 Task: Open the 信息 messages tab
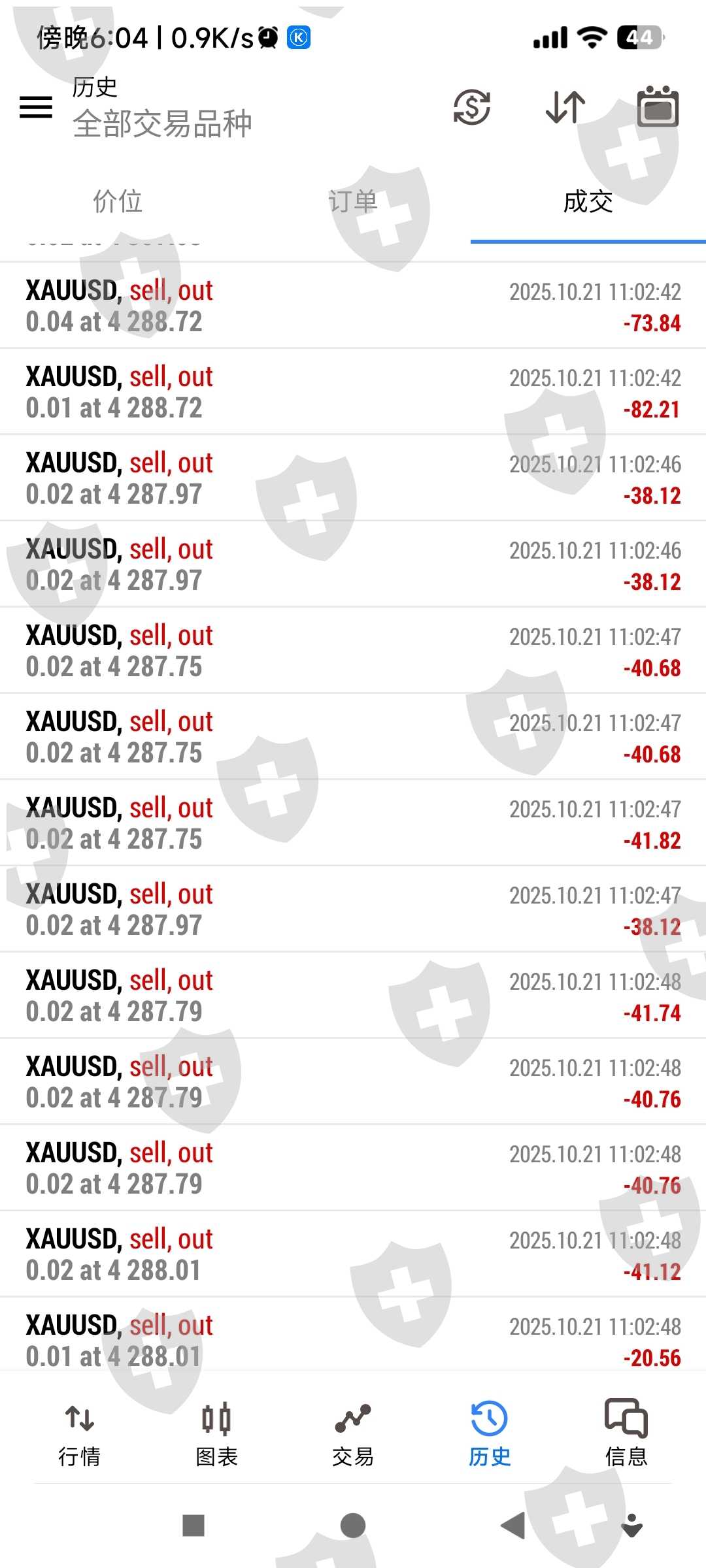[x=626, y=1432]
